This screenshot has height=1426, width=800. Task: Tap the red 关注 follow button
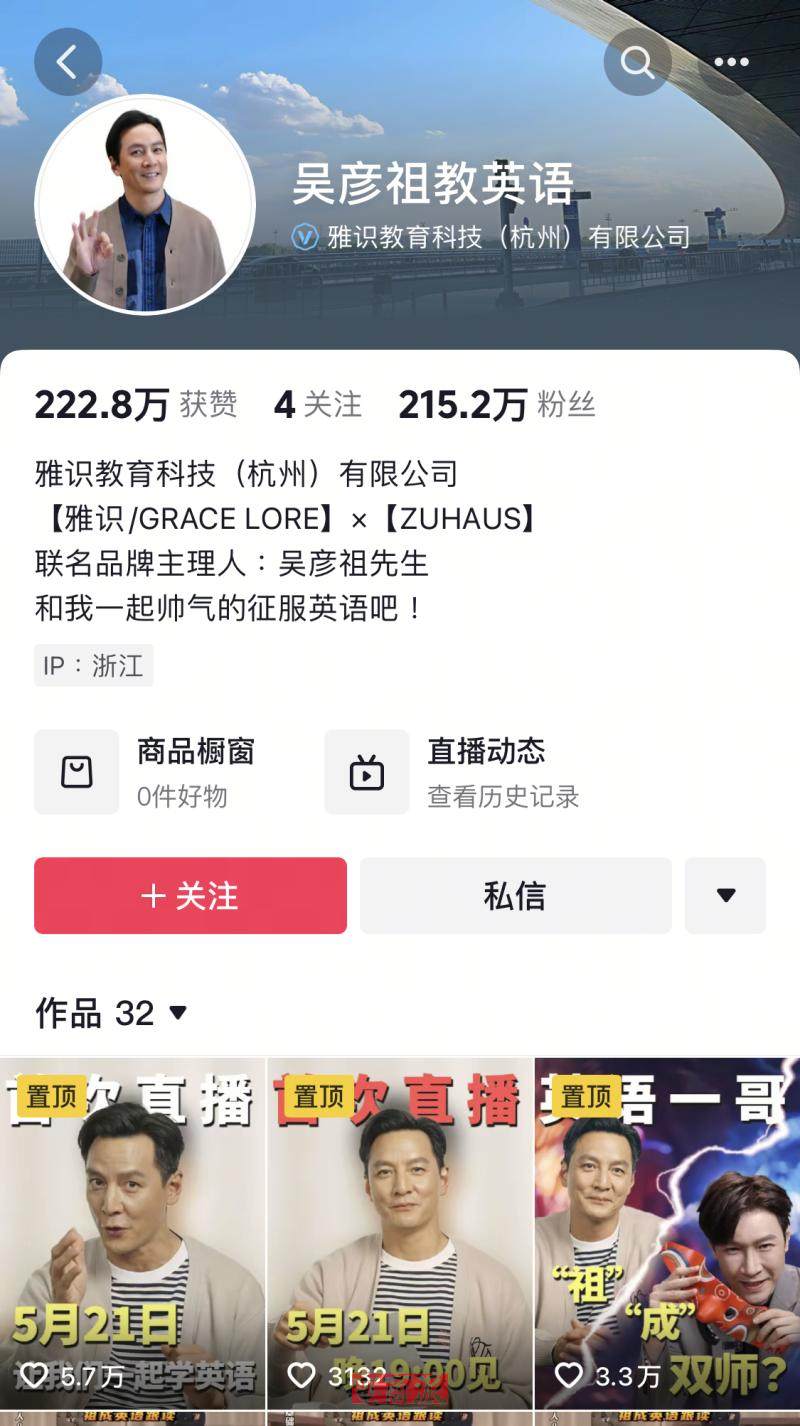pos(190,895)
